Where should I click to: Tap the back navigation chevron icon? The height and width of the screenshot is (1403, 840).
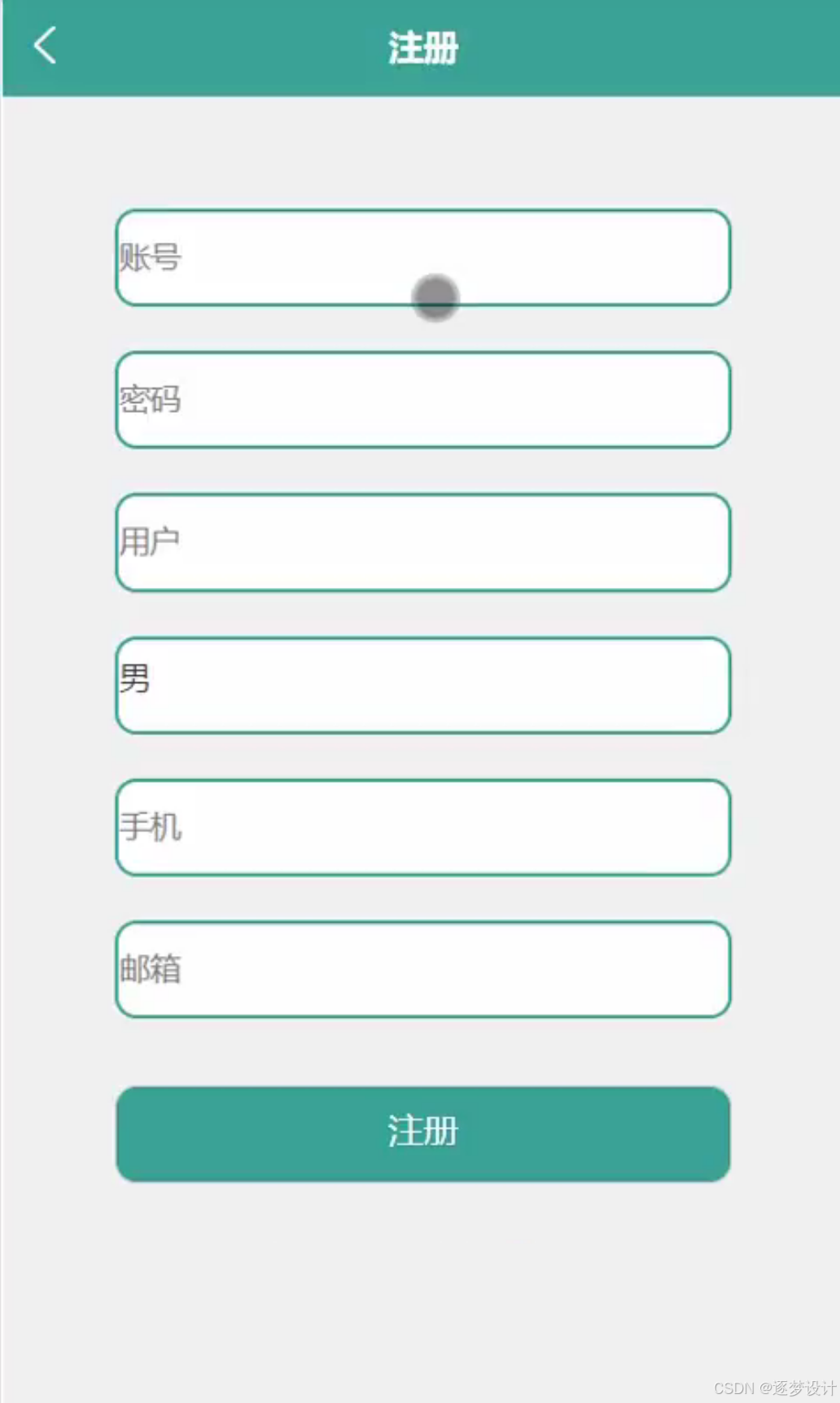[x=45, y=45]
